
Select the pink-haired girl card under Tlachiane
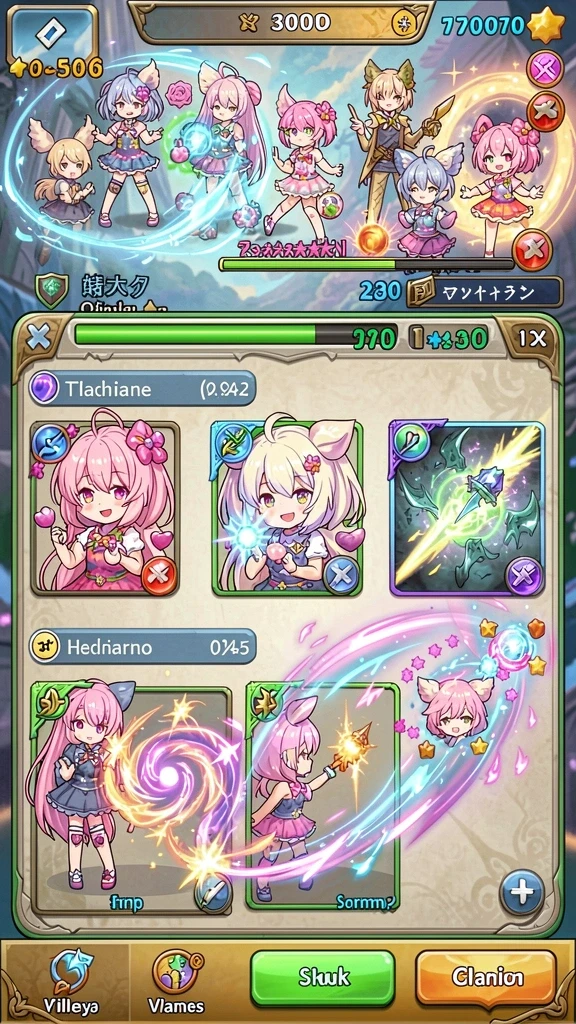coord(104,508)
